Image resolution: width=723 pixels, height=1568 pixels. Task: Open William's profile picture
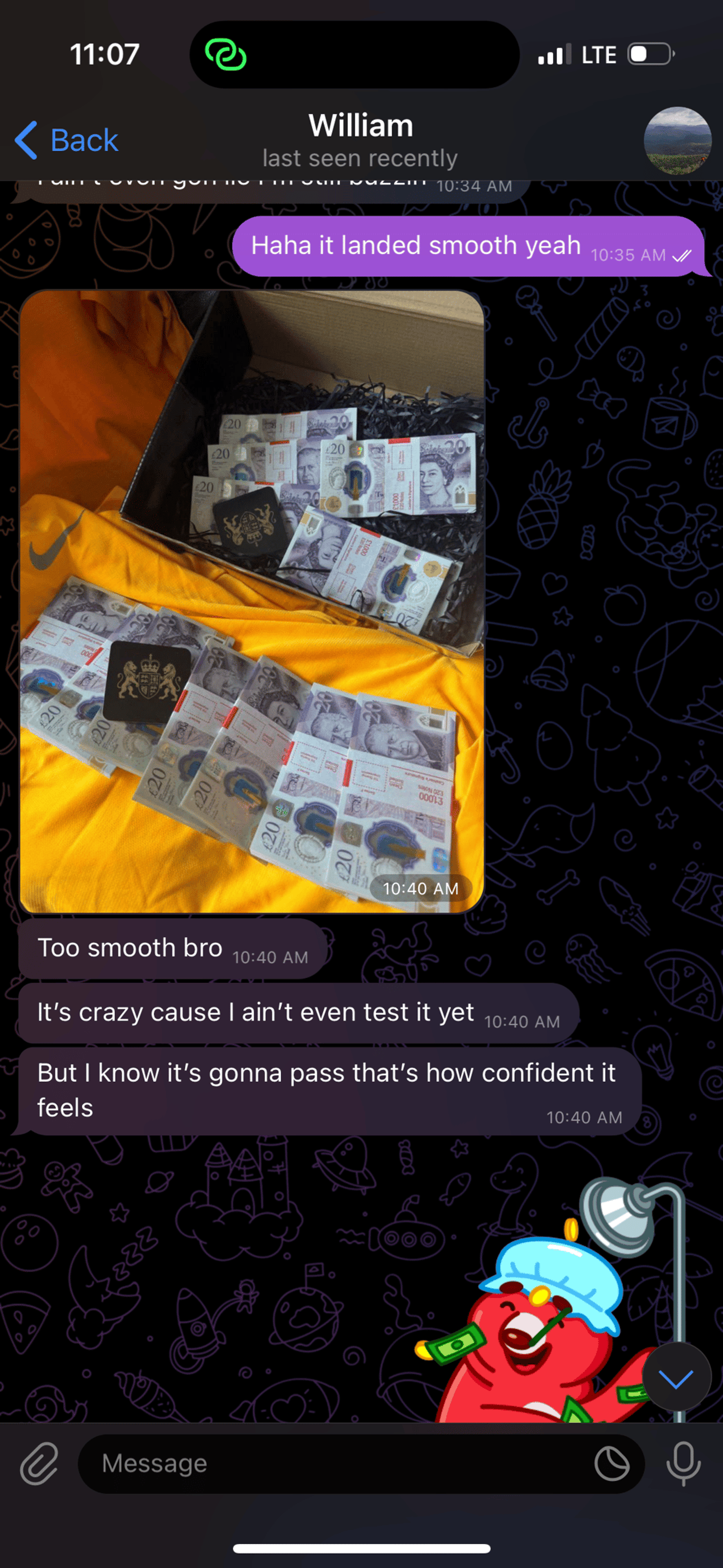click(x=677, y=140)
